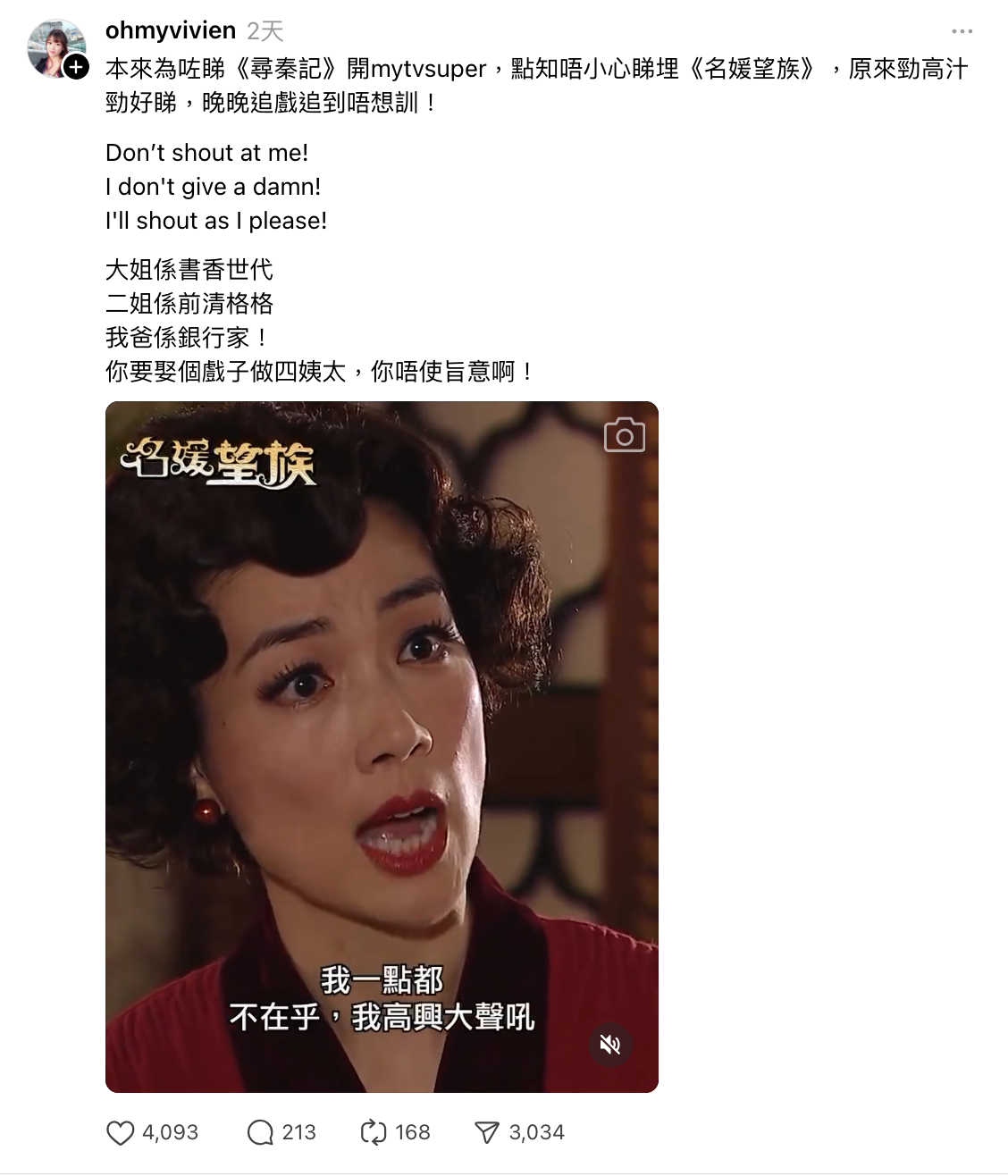Screen dimensions: 1008x1176
Task: Open the post's overflow menu
Action: point(962,31)
